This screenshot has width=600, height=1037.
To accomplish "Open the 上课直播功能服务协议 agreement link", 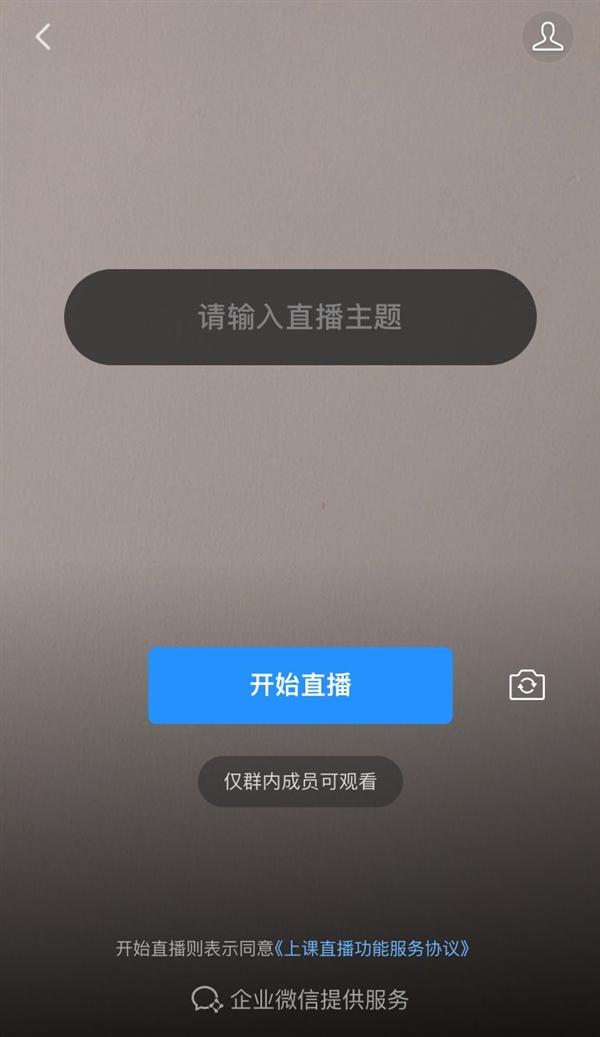I will [x=372, y=948].
